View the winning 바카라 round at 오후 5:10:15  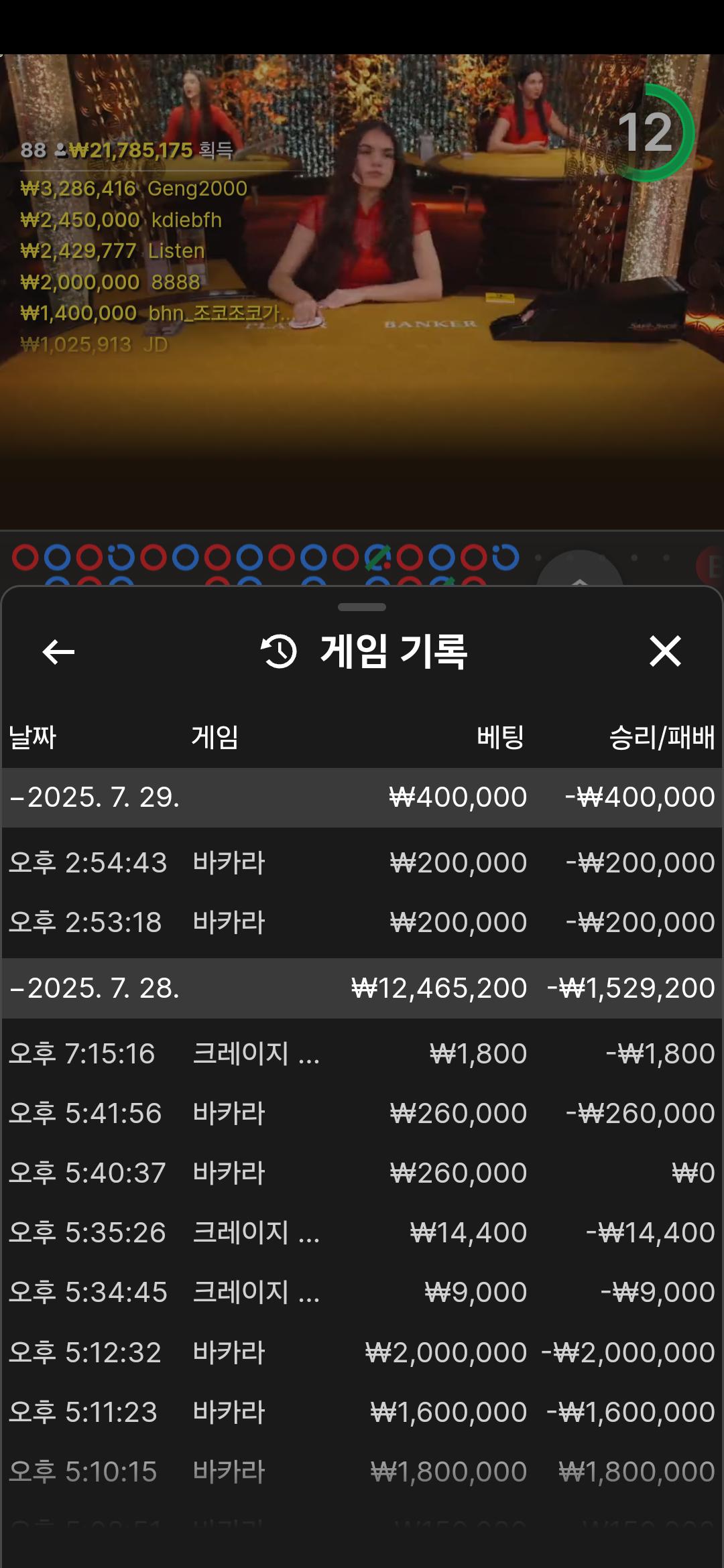coord(362,1472)
